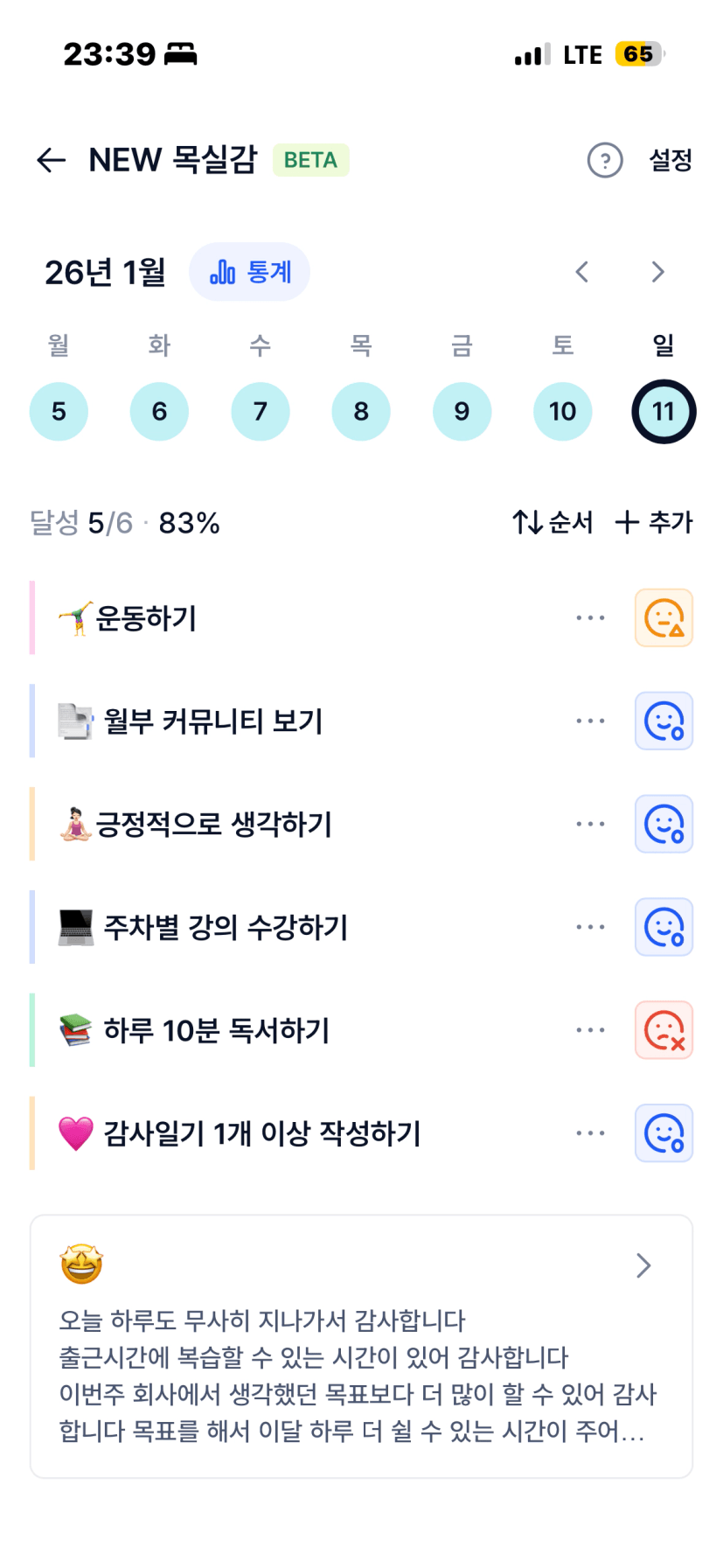The image size is (723, 1568).
Task: Change the status face for 운동하기
Action: [x=664, y=618]
